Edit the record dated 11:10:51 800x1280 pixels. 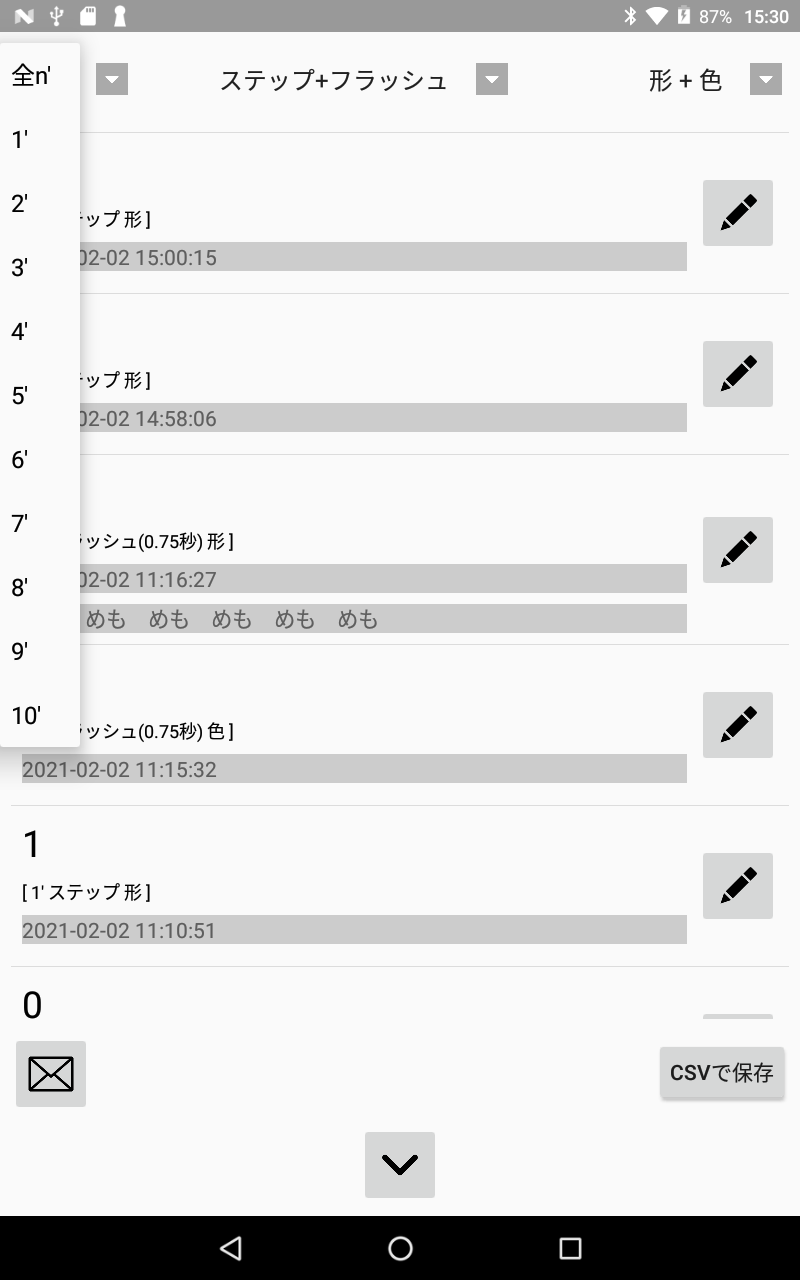click(x=738, y=886)
